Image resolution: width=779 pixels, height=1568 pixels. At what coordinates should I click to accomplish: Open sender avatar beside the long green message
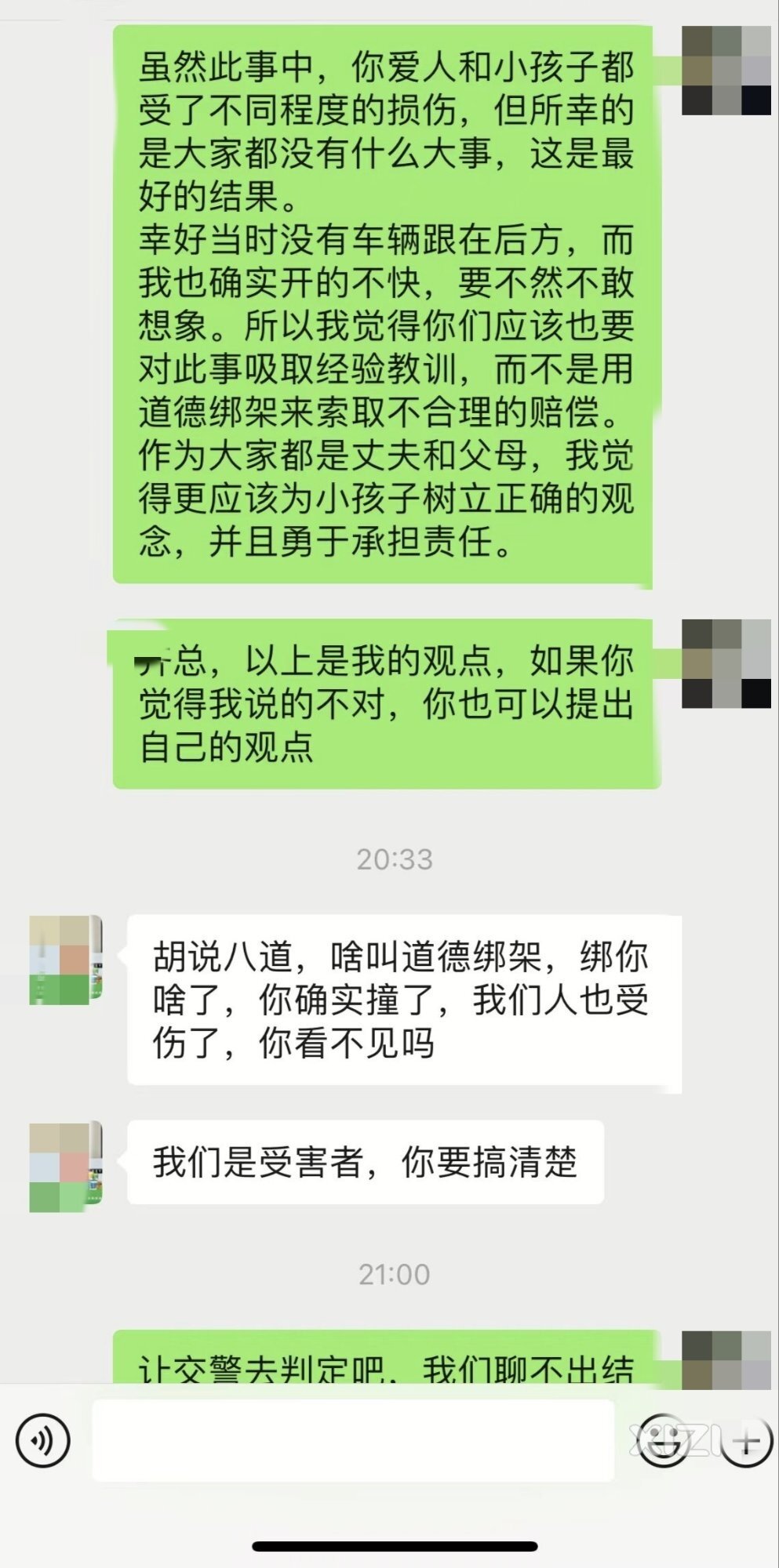726,71
